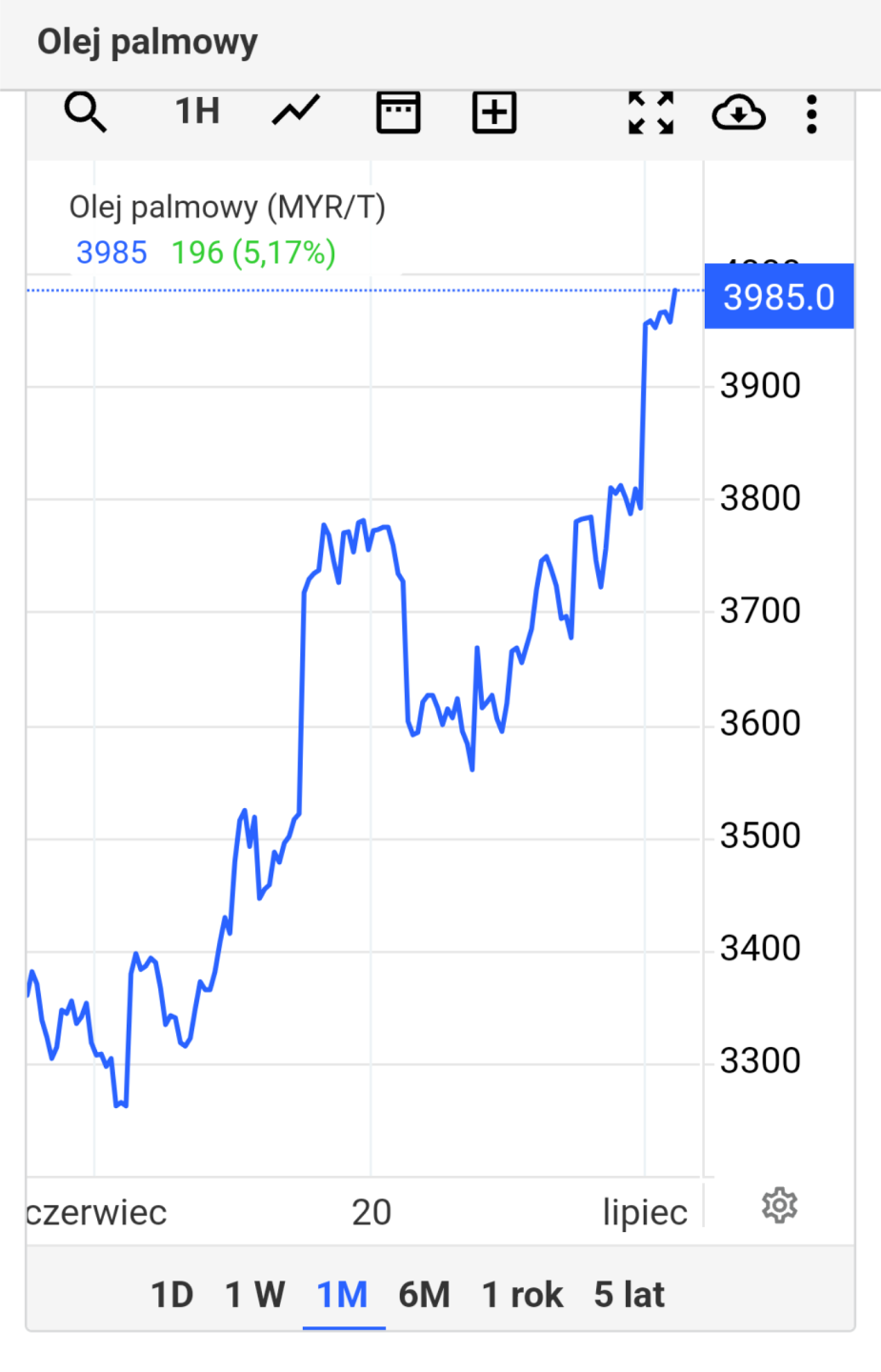The height and width of the screenshot is (1372, 881).
Task: Open the three-dot overflow menu
Action: 811,114
